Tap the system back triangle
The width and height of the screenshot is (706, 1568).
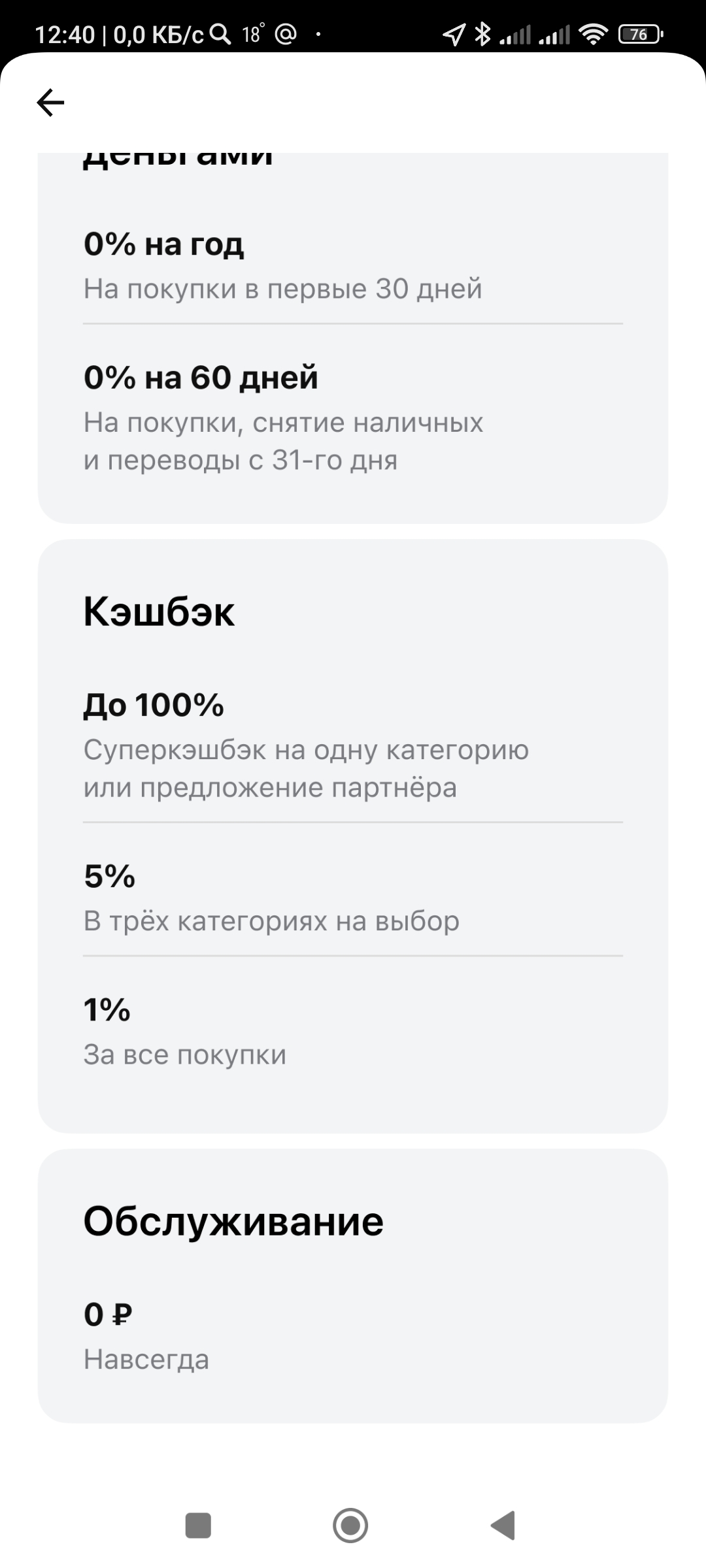pyautogui.click(x=503, y=1526)
